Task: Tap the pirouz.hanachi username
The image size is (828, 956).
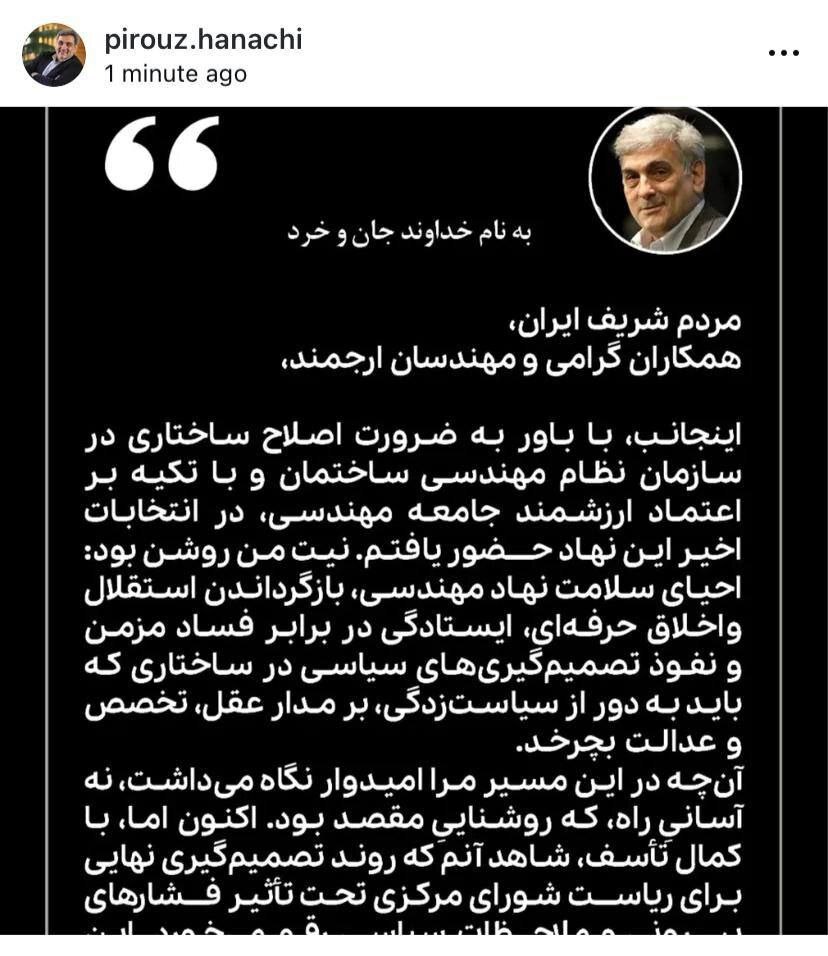Action: [x=203, y=40]
